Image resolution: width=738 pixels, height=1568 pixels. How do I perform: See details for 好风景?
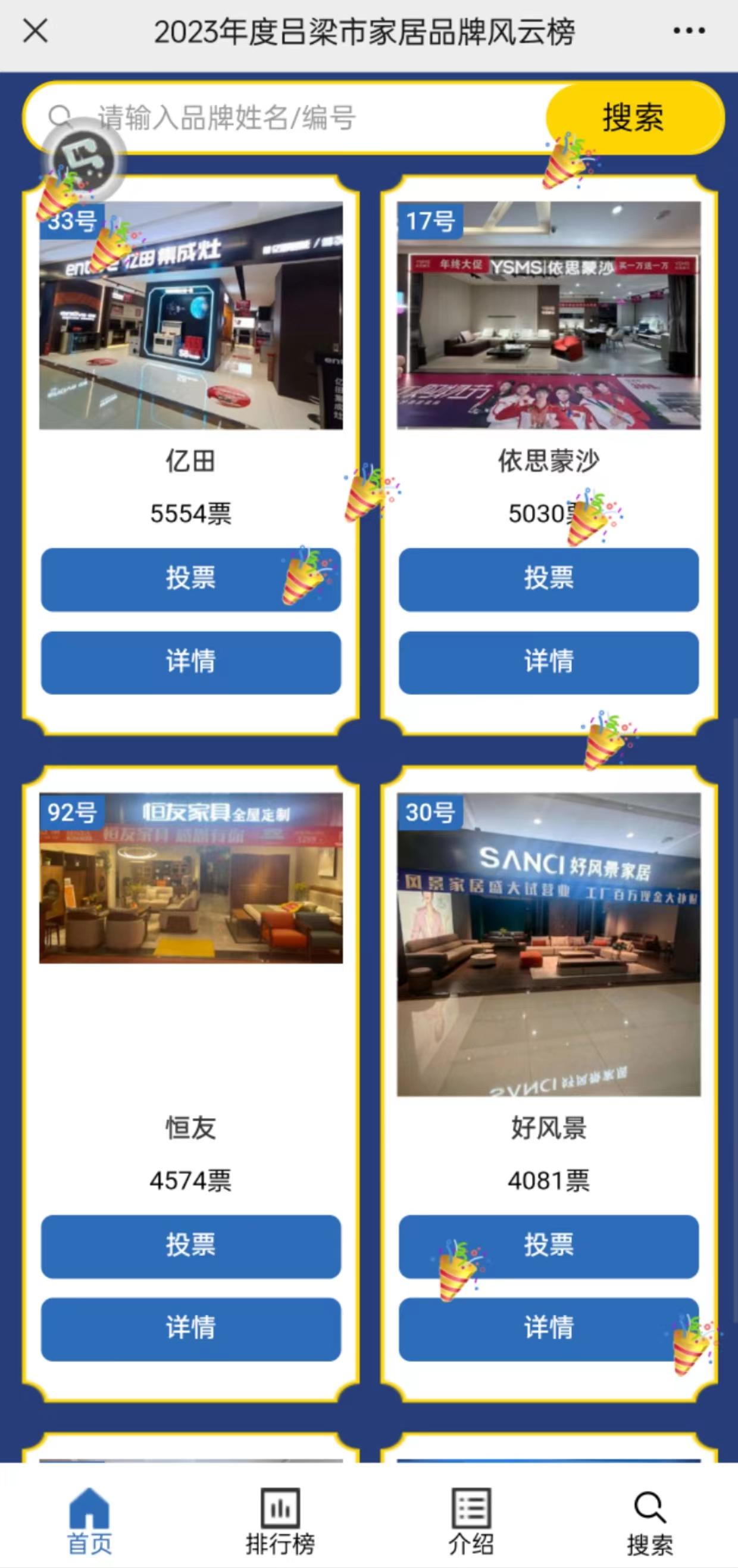coord(548,1329)
